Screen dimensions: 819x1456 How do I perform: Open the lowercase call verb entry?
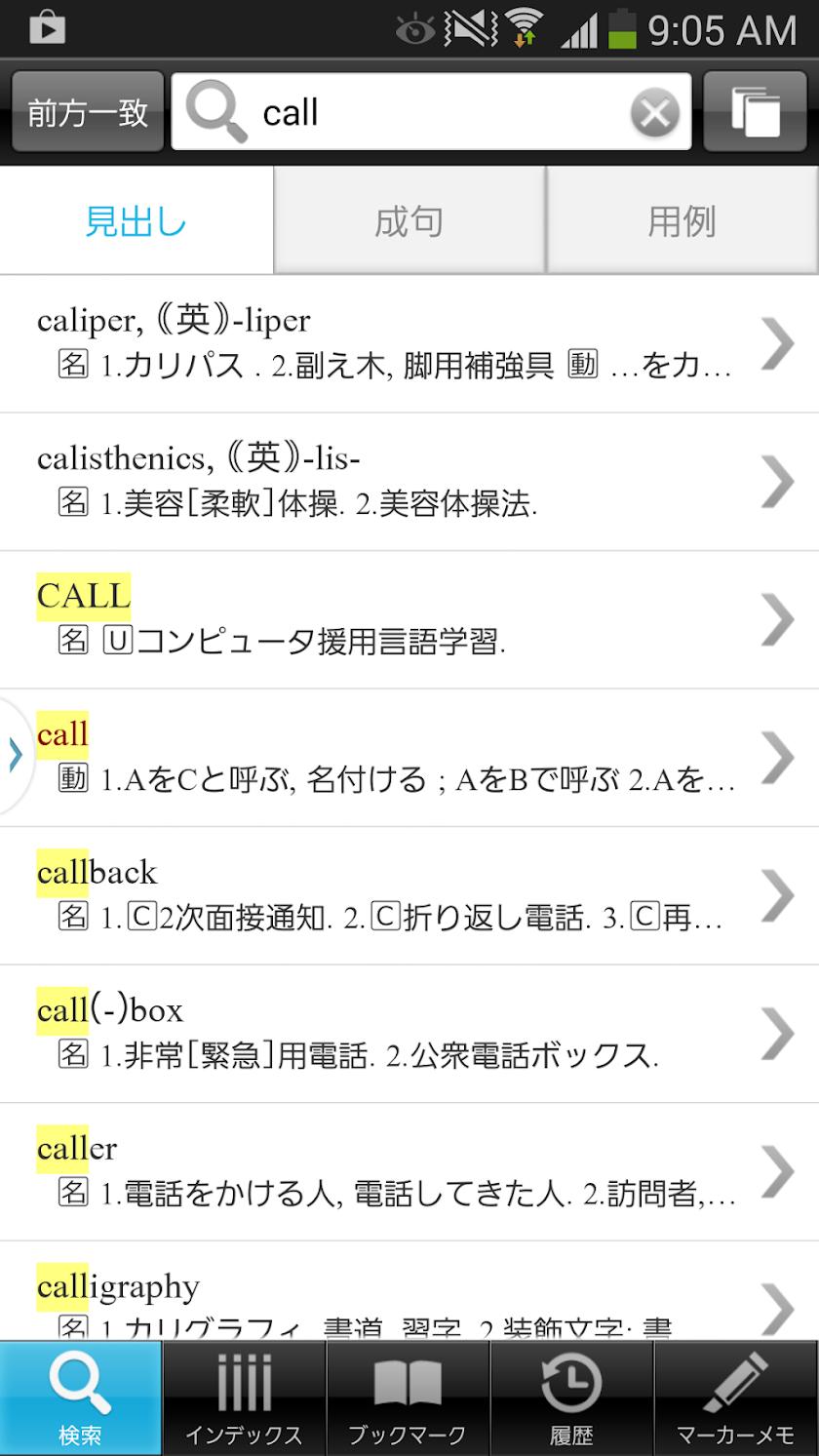tap(390, 758)
